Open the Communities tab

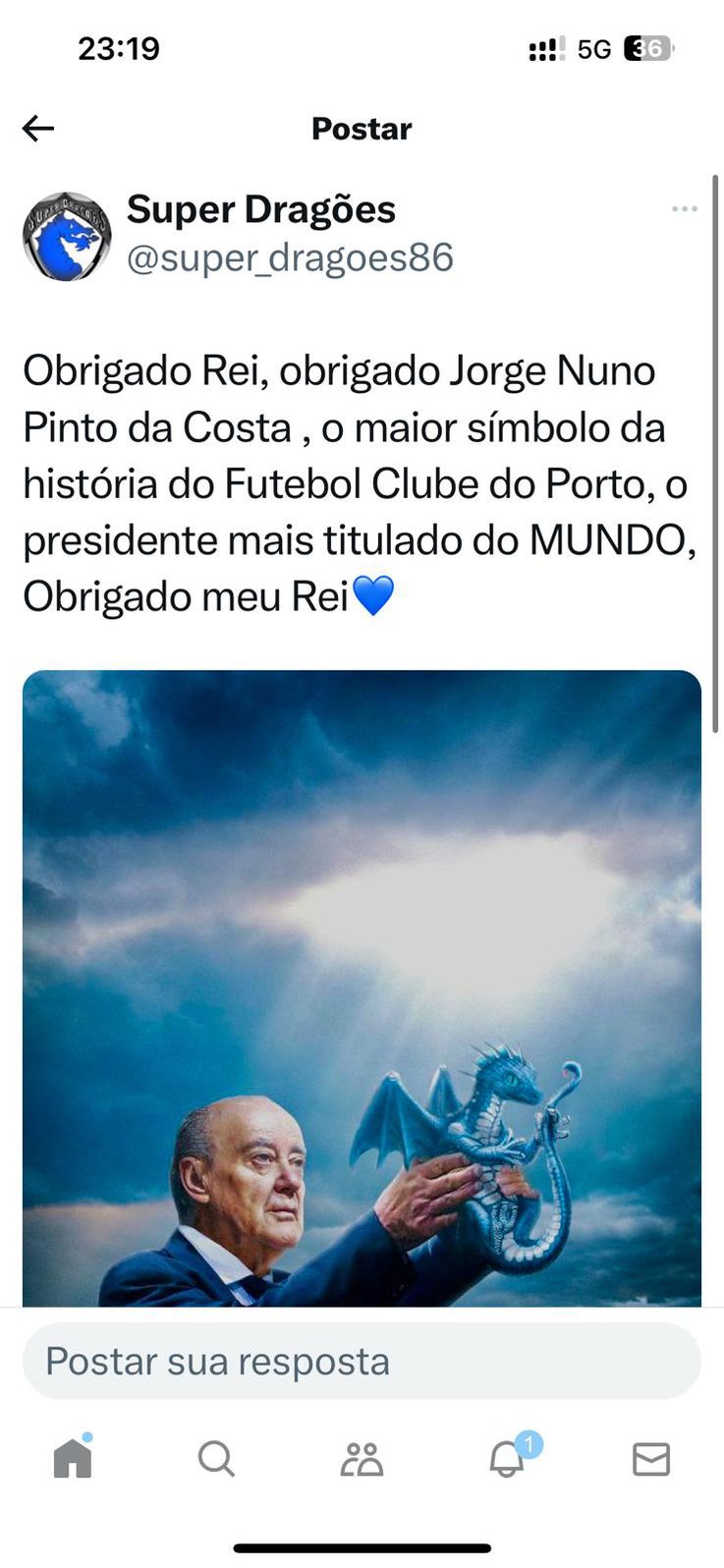pos(362,1459)
